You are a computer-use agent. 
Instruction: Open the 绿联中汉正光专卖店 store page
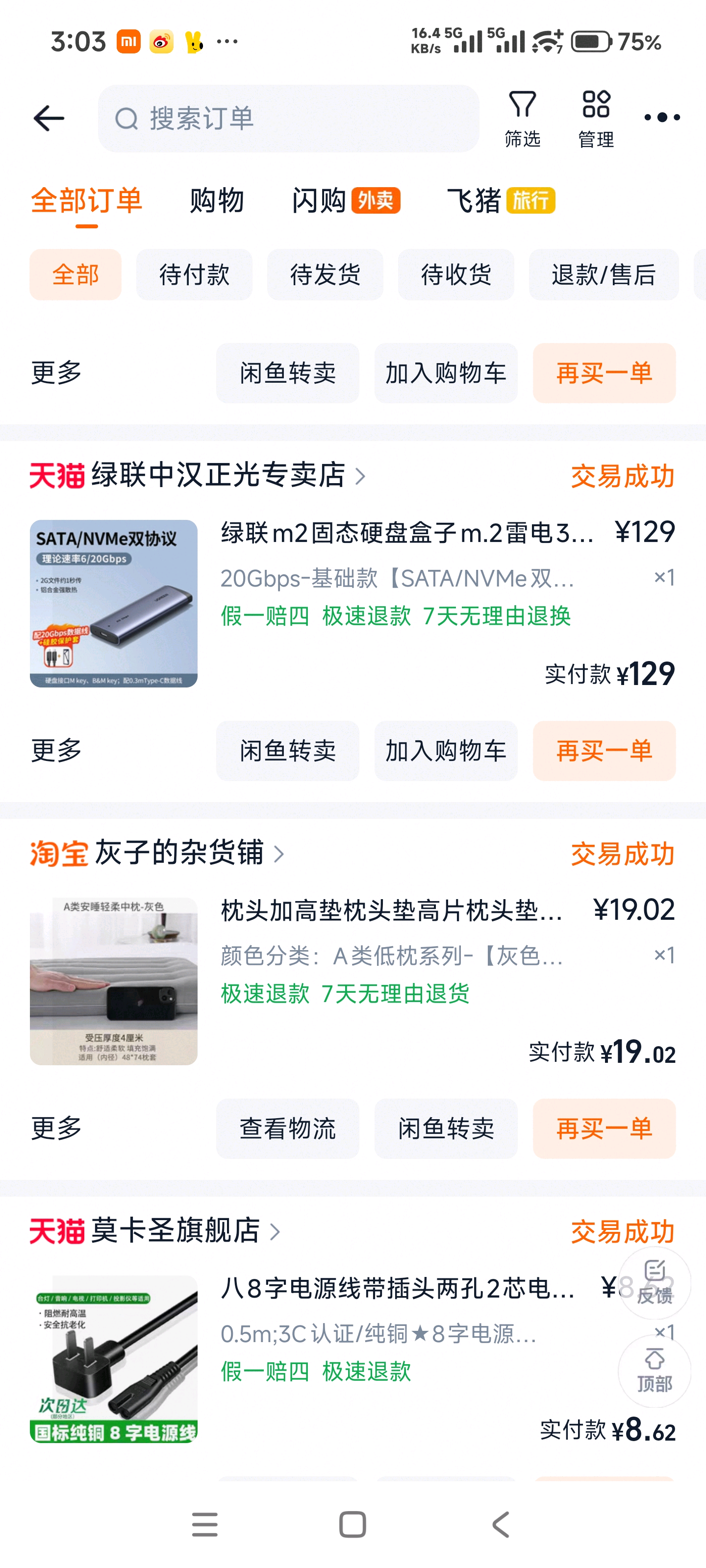coord(218,475)
